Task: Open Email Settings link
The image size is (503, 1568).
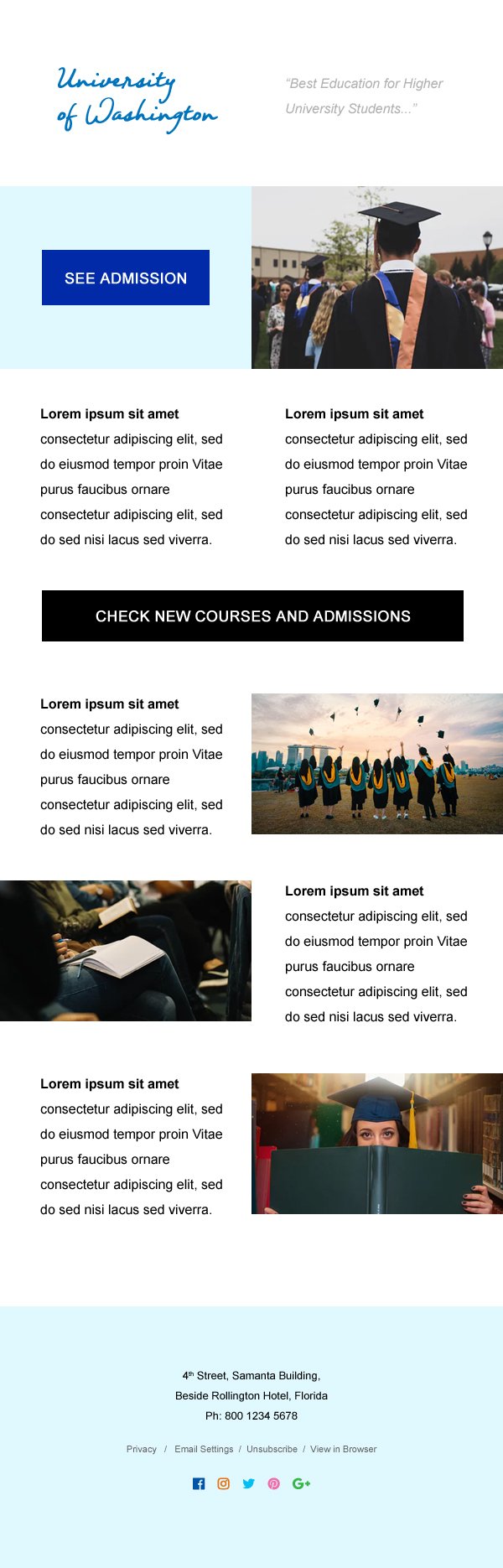Action: point(204,1449)
